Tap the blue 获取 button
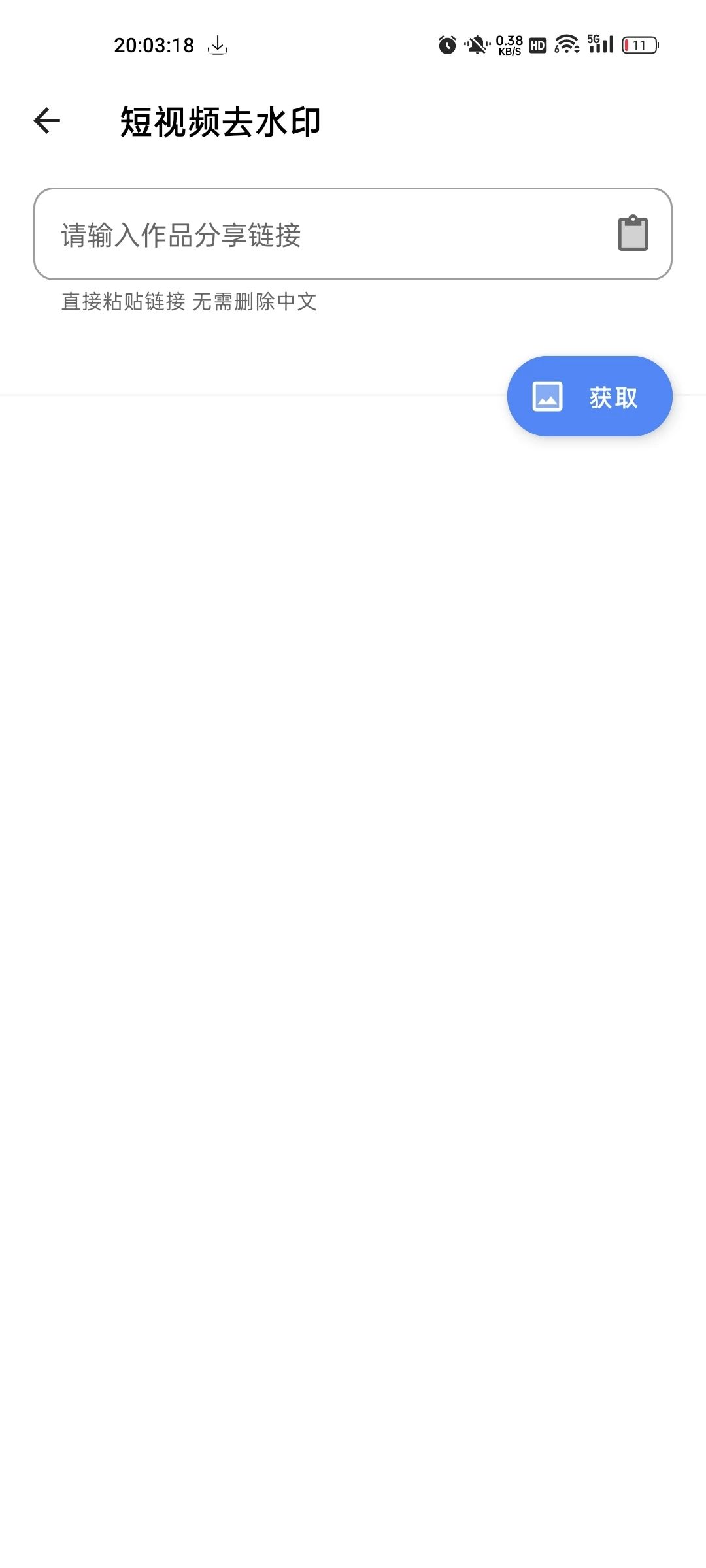 [x=590, y=397]
